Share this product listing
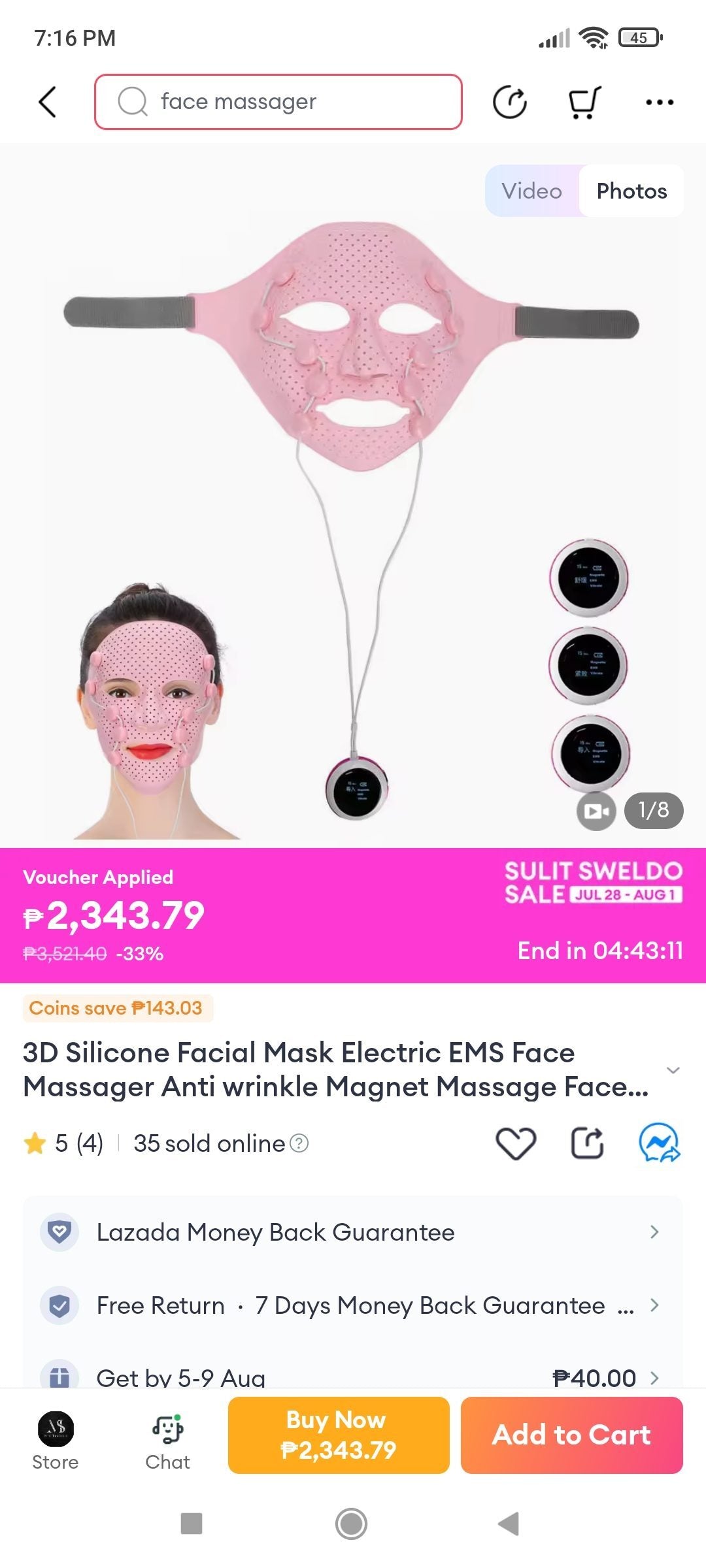706x1568 pixels. [x=587, y=1143]
